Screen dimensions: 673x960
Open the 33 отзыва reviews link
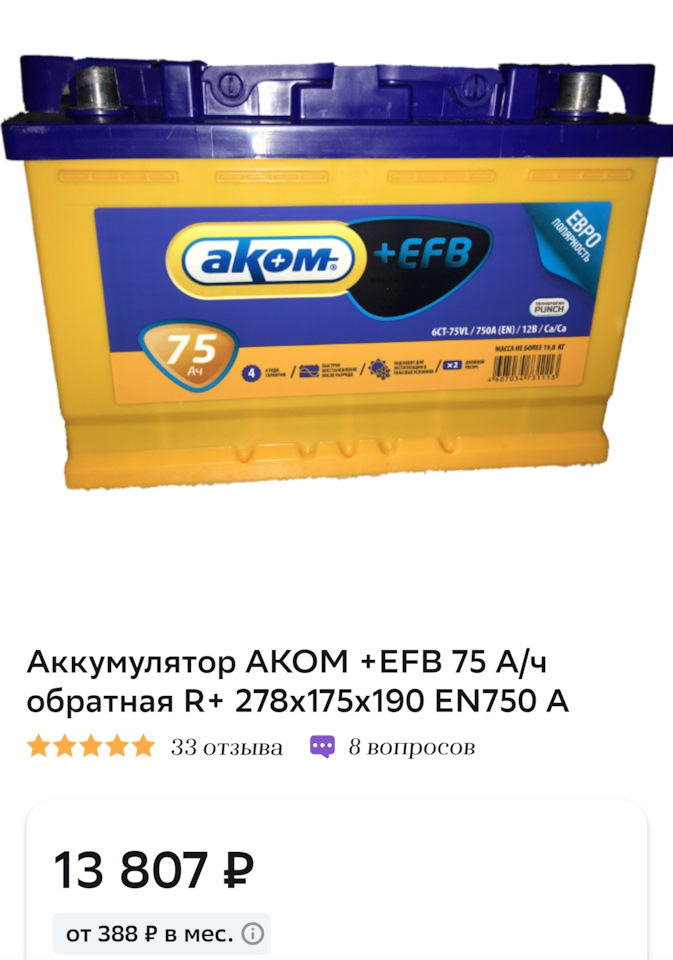coord(226,747)
